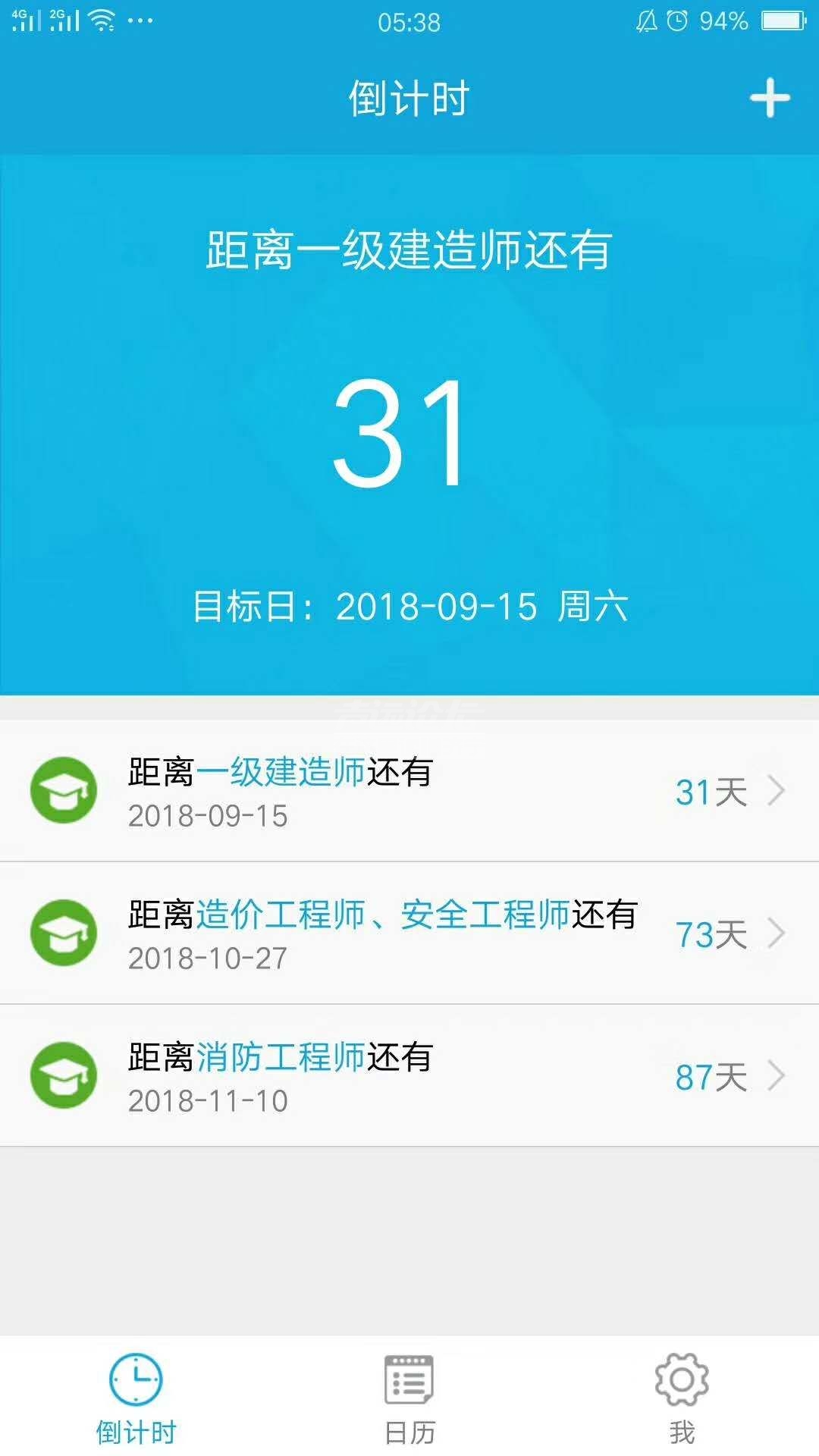The image size is (819, 1456).
Task: Tap the graduation cap icon beside 消防工程师
Action: [x=63, y=1074]
